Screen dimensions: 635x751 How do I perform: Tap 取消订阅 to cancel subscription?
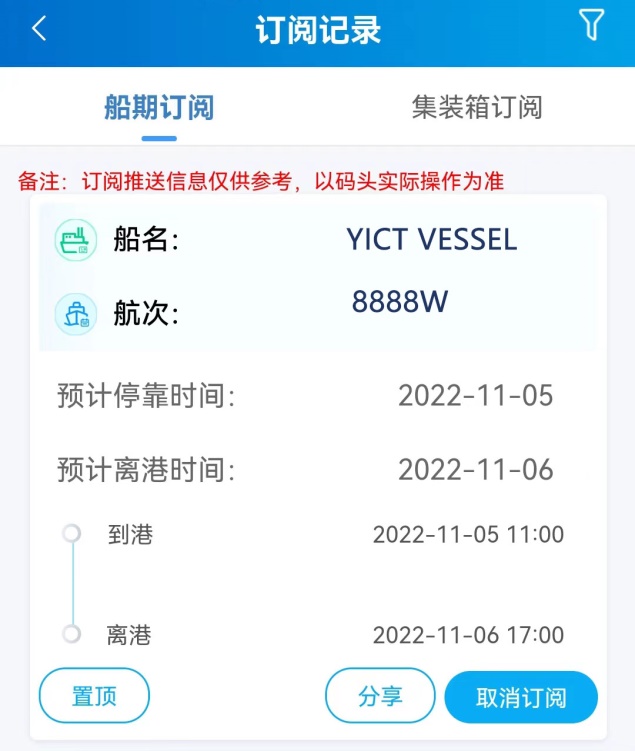point(521,697)
